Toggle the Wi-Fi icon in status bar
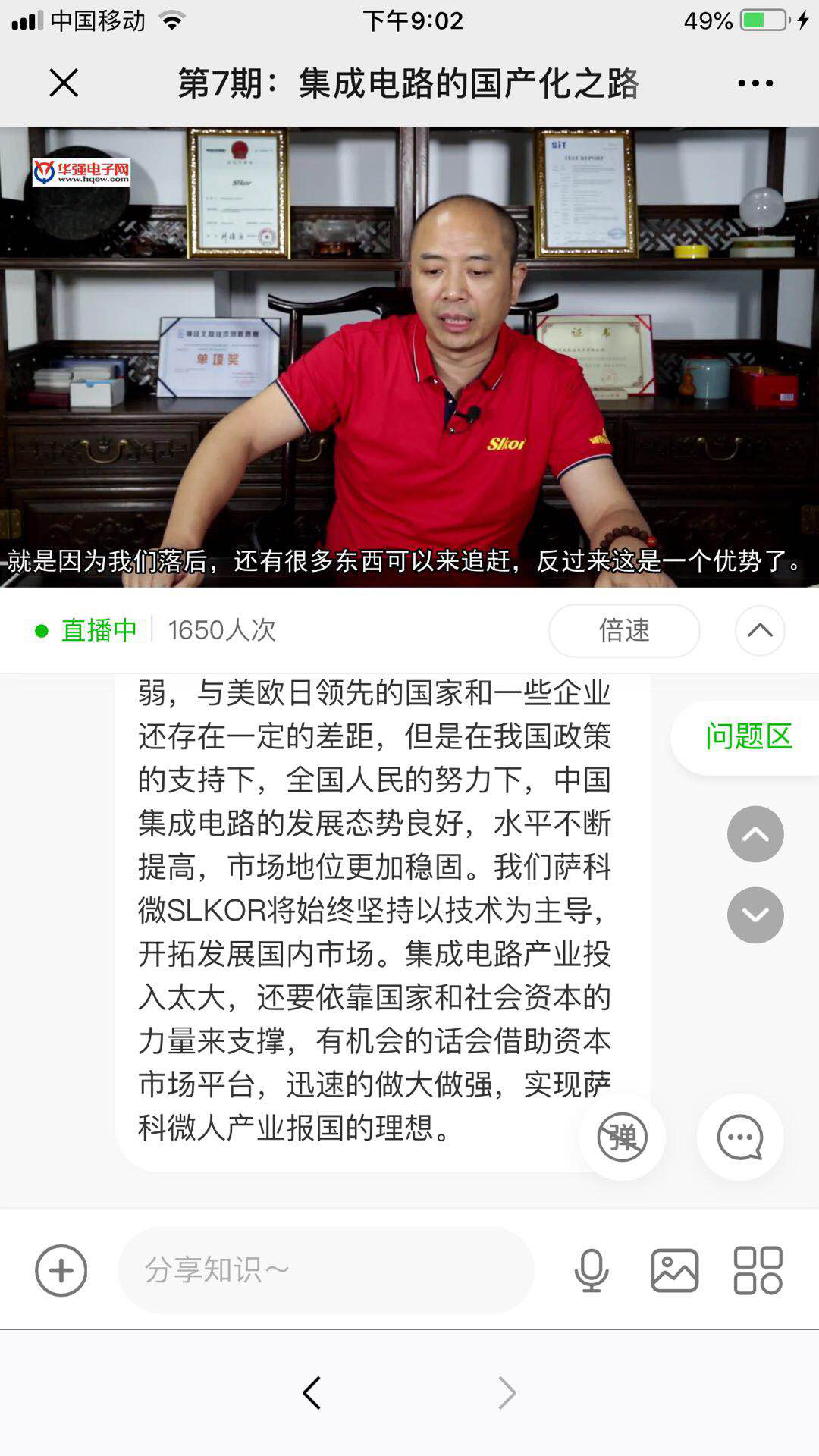Viewport: 819px width, 1456px height. coord(171,21)
